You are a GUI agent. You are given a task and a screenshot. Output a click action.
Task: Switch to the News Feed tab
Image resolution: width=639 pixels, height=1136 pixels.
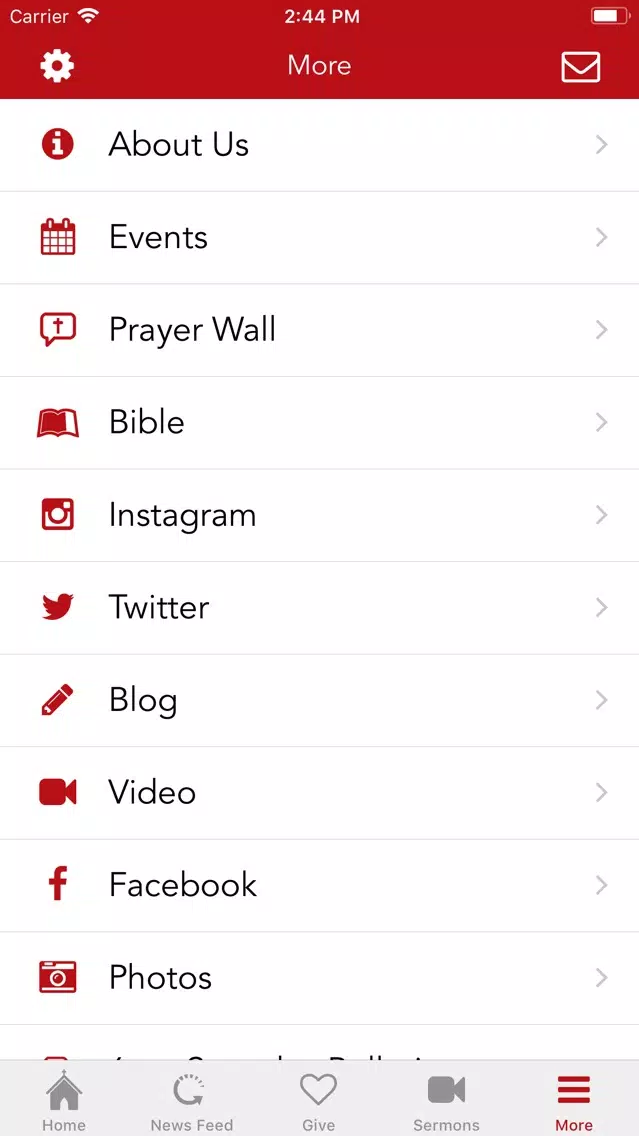coord(191,1100)
